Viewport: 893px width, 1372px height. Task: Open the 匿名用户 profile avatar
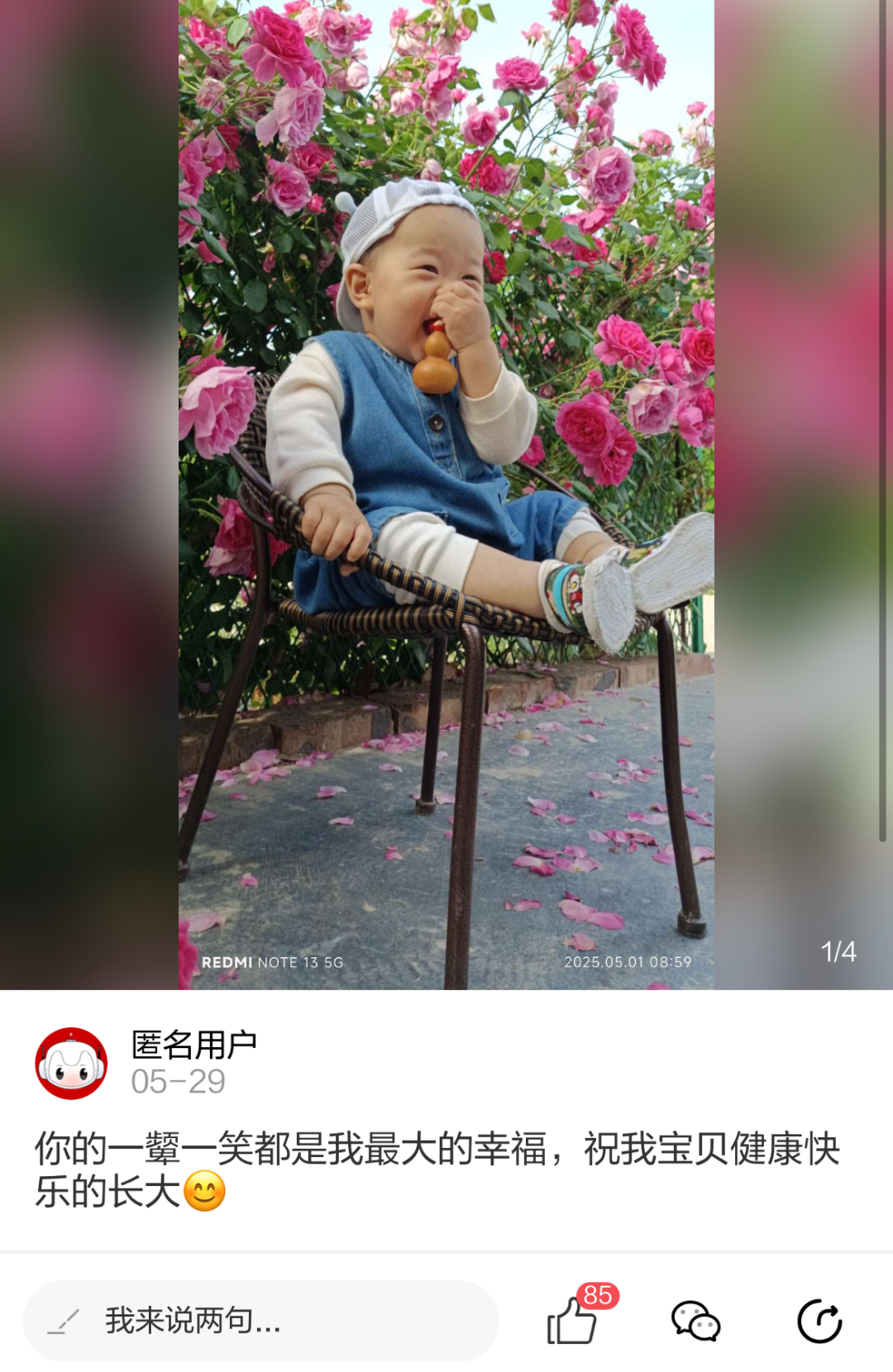click(x=71, y=1063)
